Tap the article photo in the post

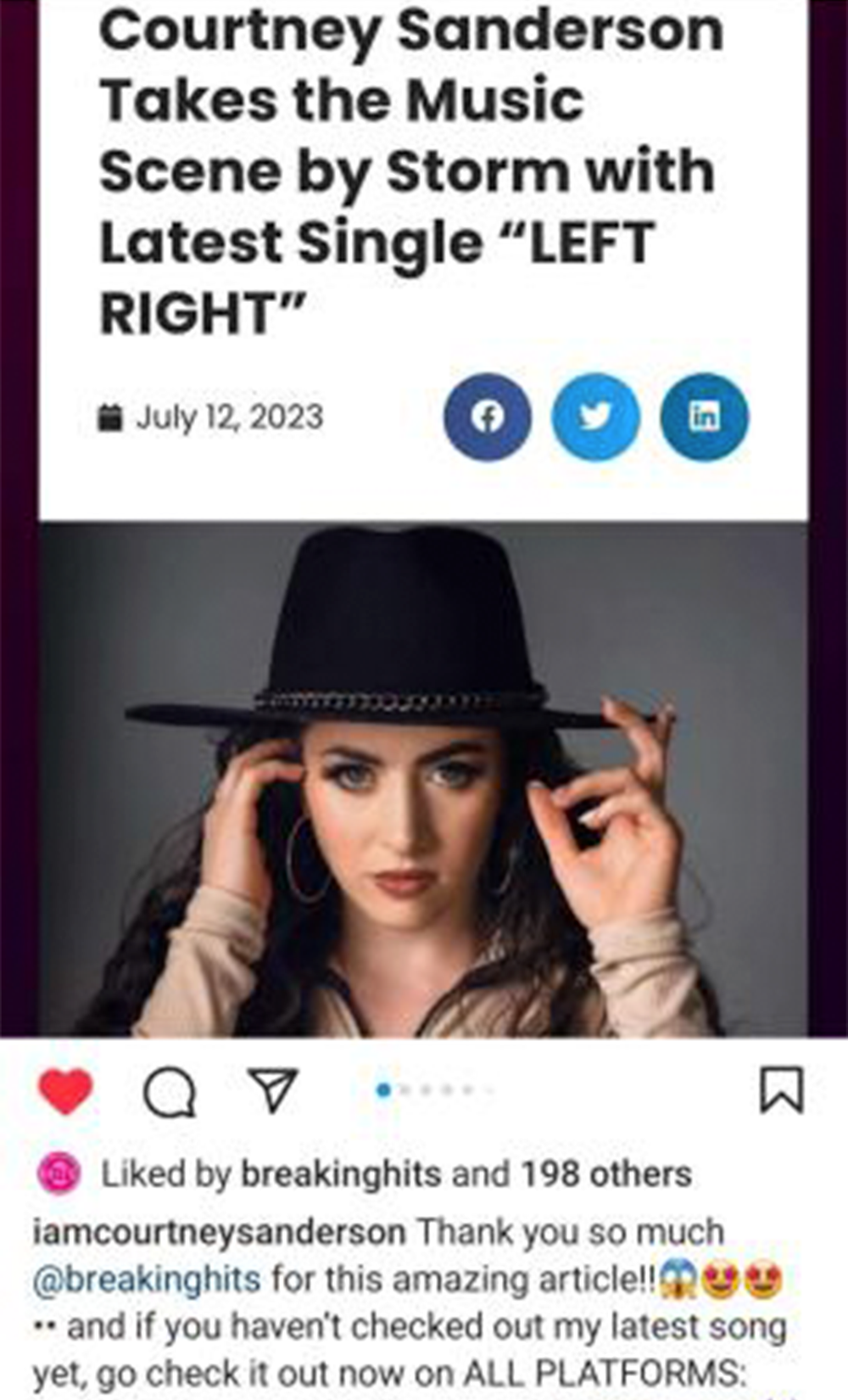423,780
